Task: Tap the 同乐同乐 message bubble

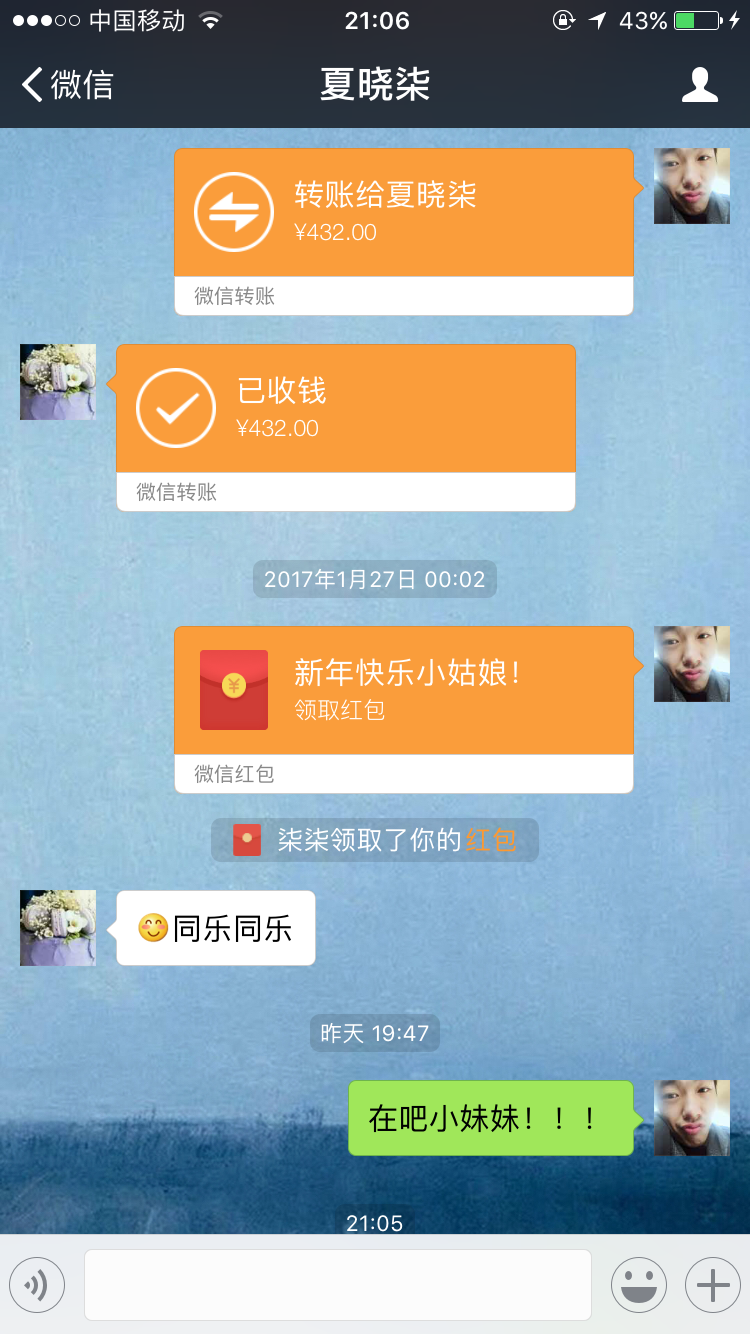Action: (216, 928)
